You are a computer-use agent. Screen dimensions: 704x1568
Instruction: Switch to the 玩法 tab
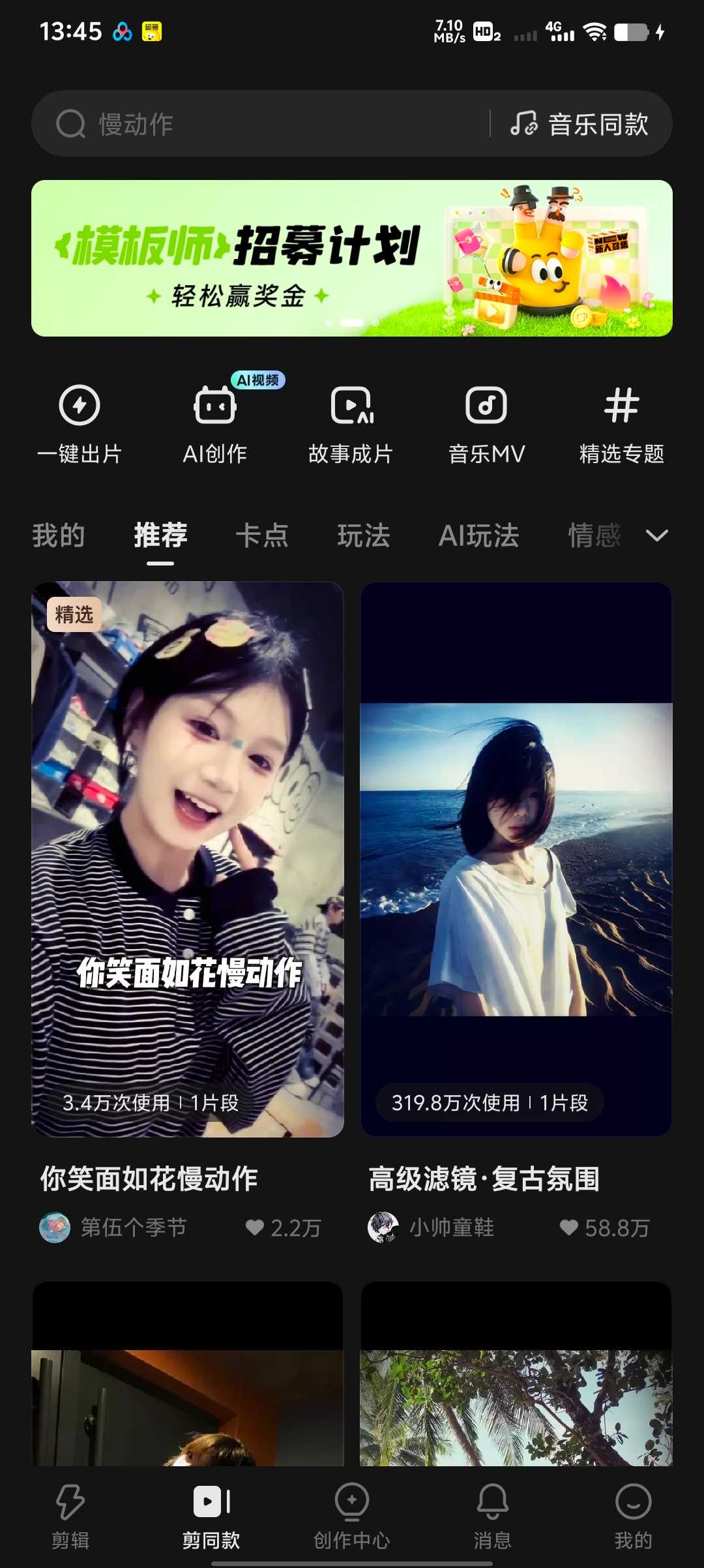(364, 535)
